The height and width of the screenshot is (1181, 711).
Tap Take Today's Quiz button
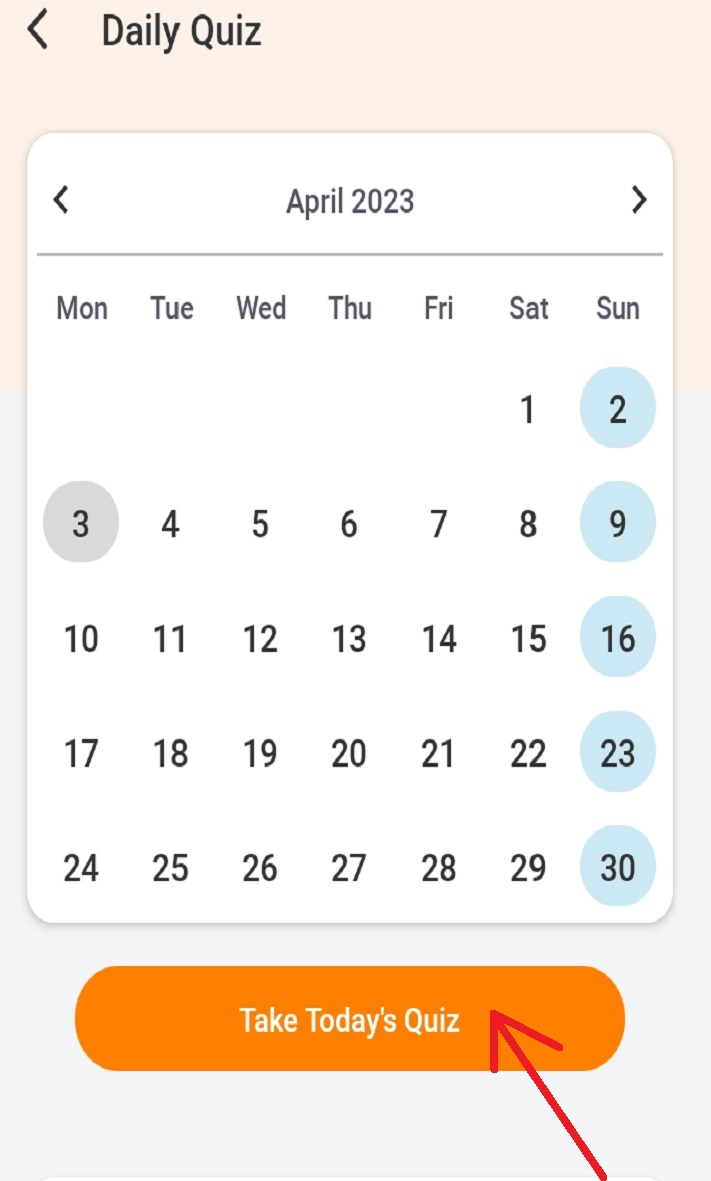(x=349, y=1018)
